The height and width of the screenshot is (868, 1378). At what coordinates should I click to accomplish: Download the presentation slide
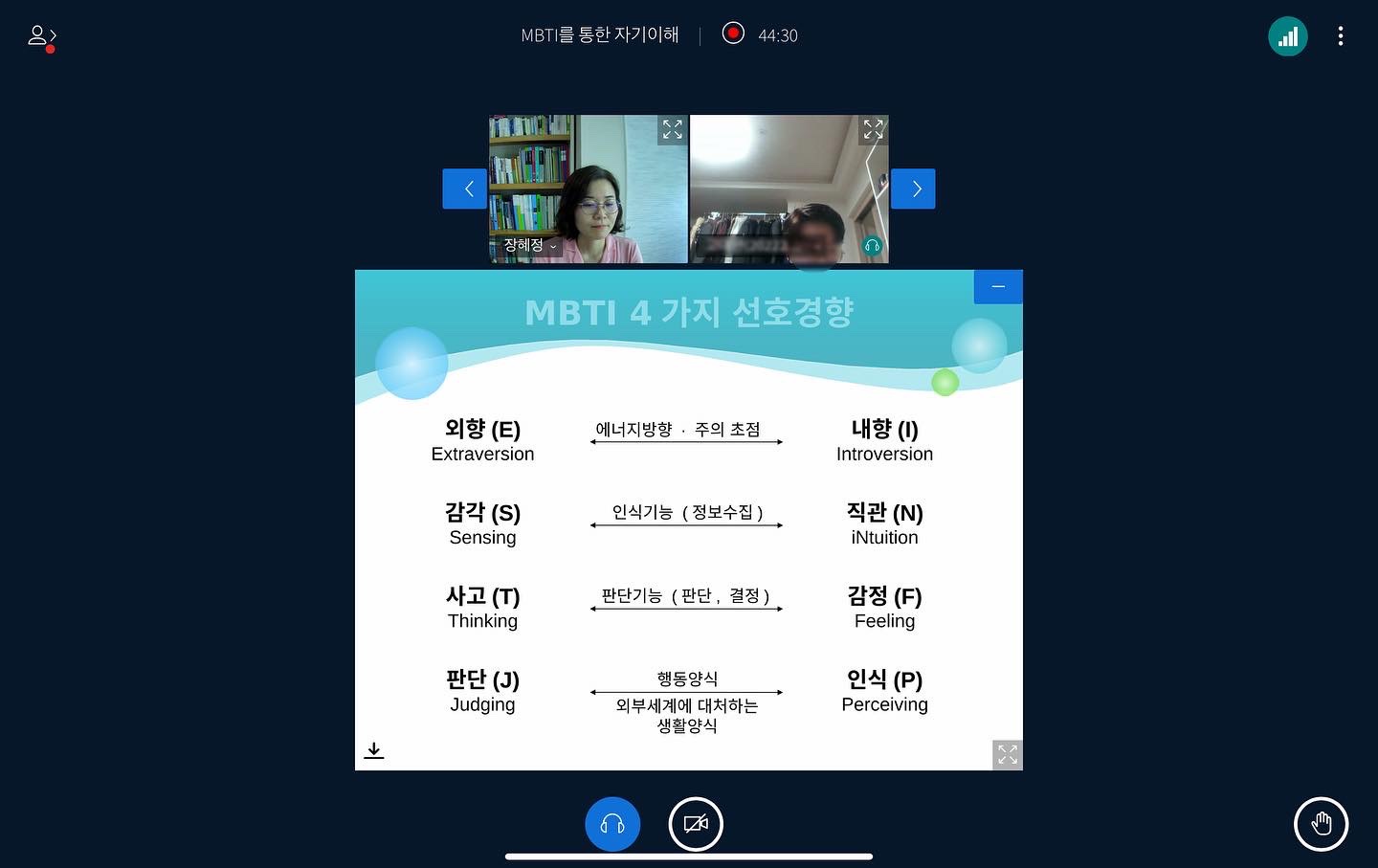(x=374, y=750)
